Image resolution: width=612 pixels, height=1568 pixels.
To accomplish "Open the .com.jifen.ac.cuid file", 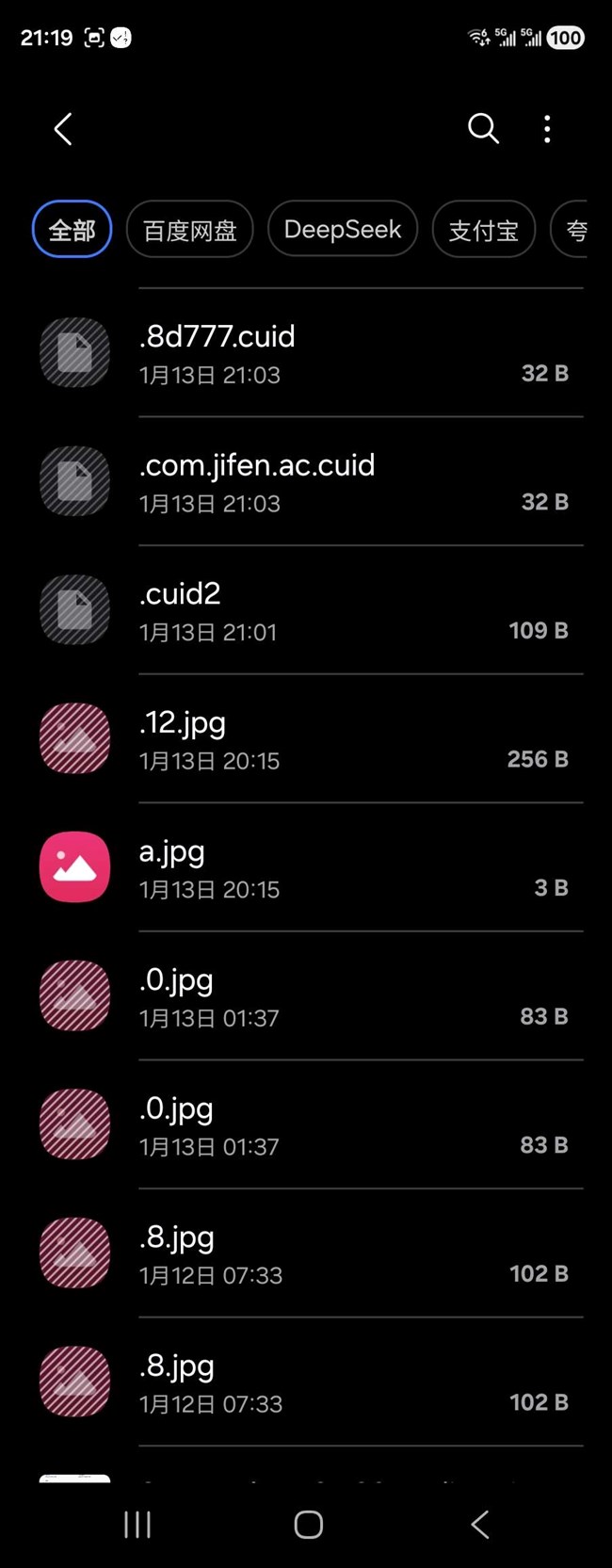I will (311, 482).
